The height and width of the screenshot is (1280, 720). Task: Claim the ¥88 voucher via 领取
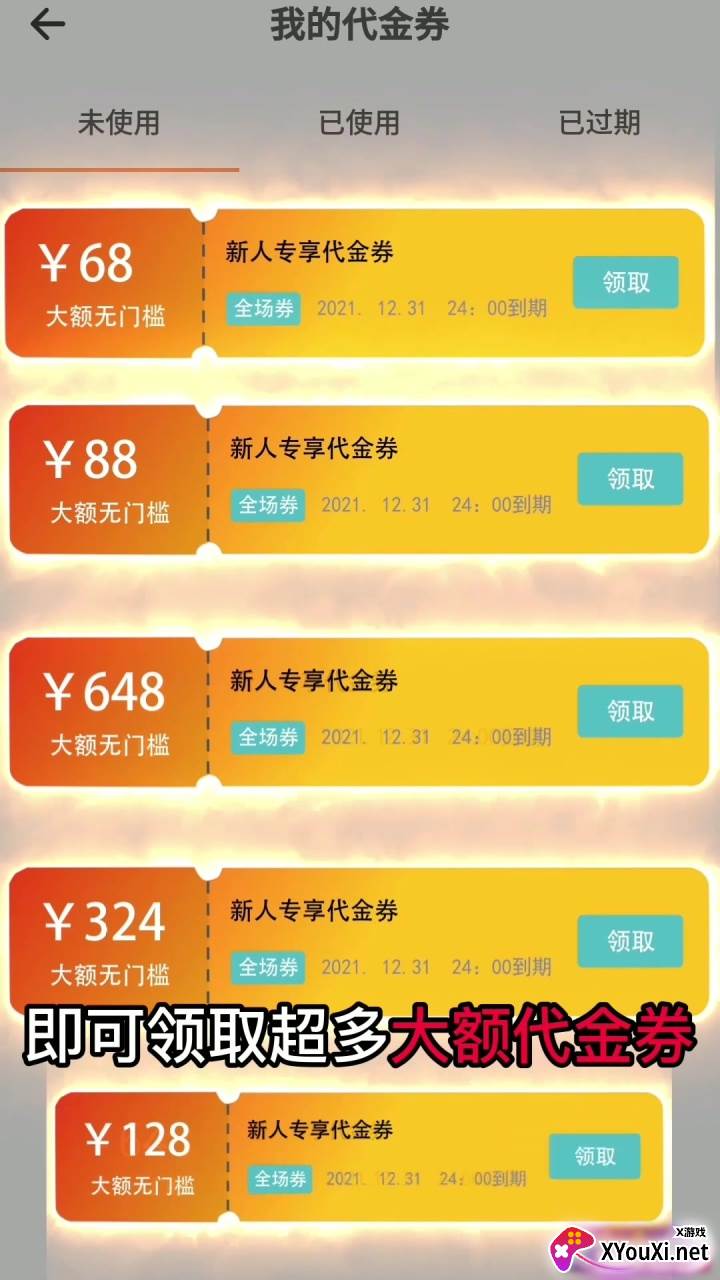click(x=630, y=479)
